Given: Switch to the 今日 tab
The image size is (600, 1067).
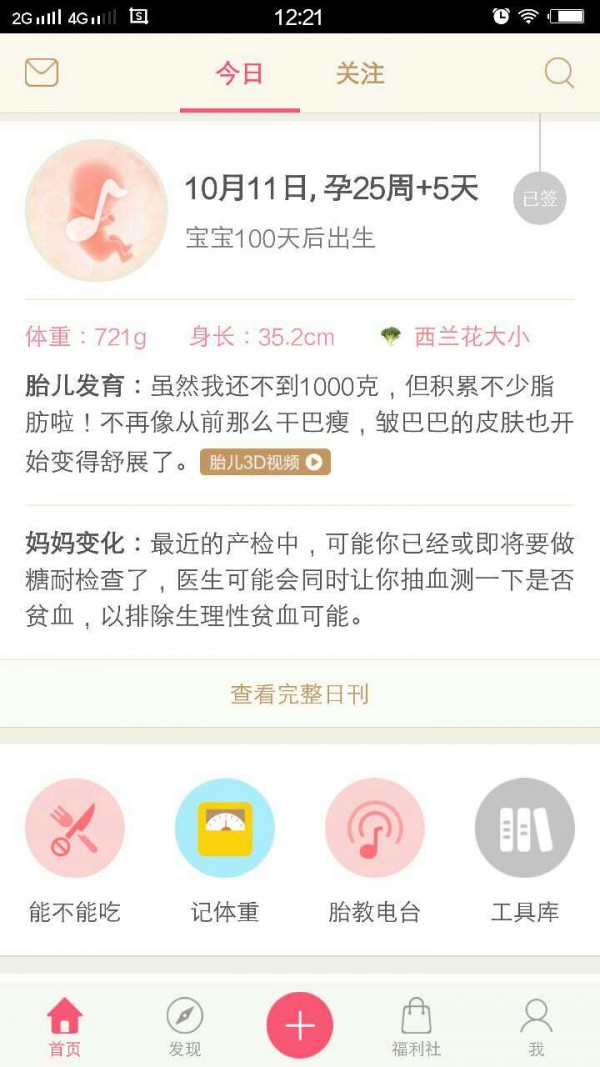Looking at the screenshot, I should coord(239,74).
